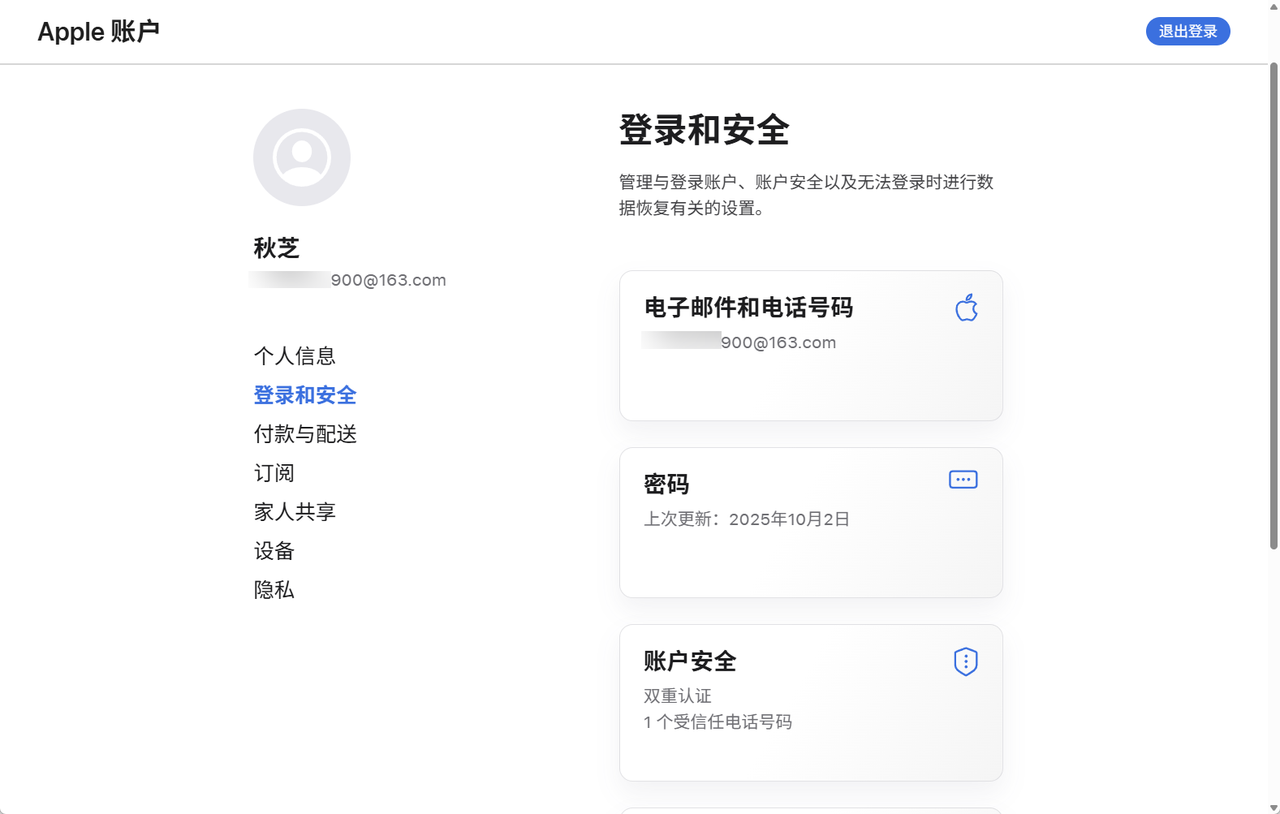Screen dimensions: 1280x814
Task: Open 个人信息 in the side menu
Action: (295, 356)
